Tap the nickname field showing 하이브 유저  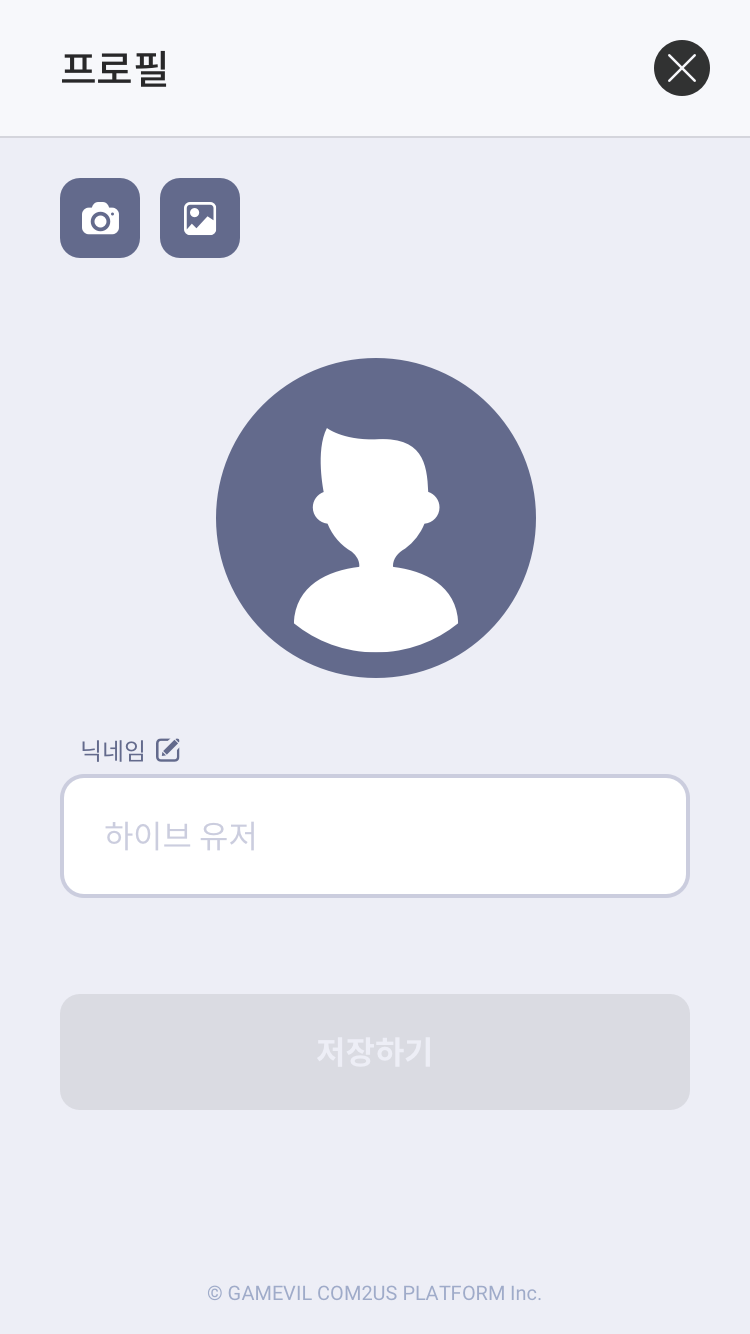tap(375, 836)
